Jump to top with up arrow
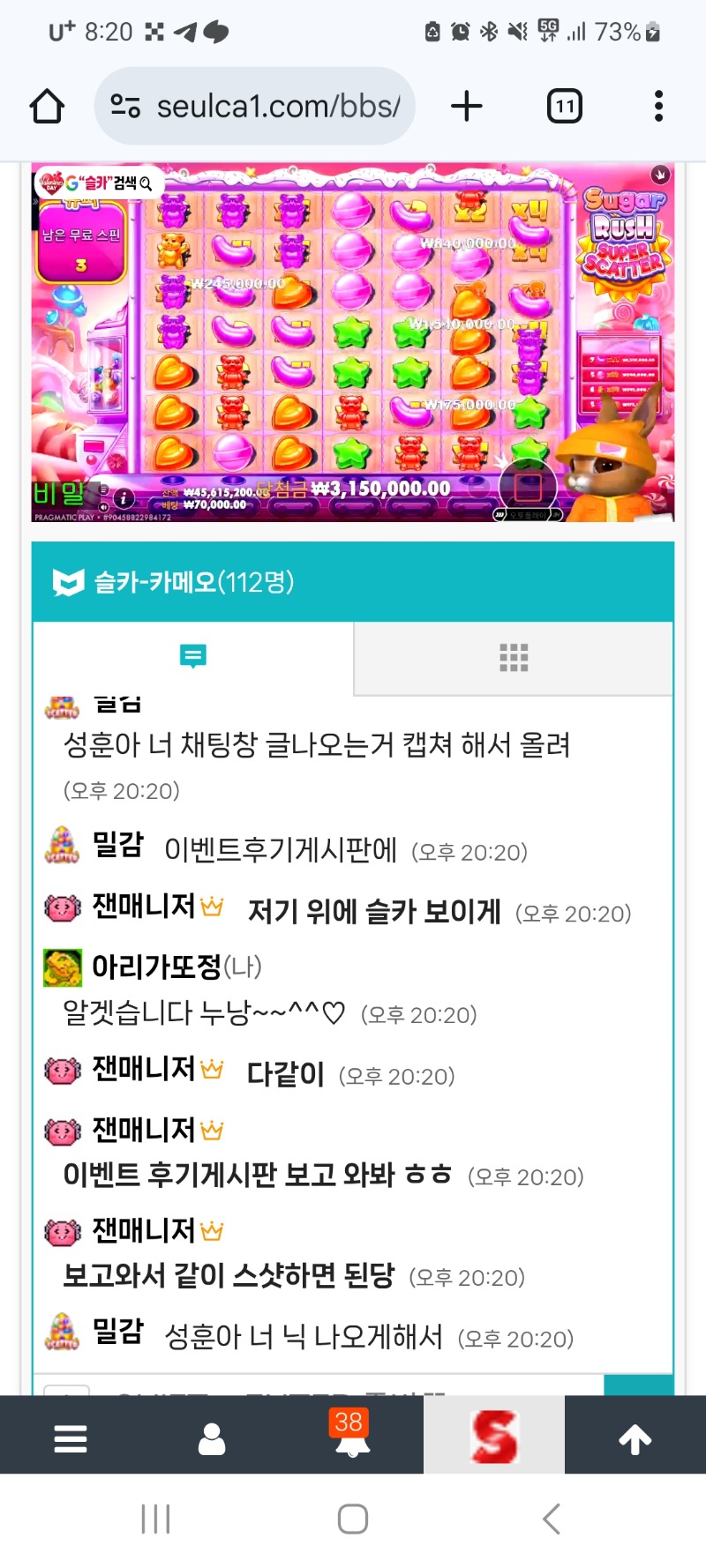This screenshot has width=706, height=1568. click(635, 1438)
